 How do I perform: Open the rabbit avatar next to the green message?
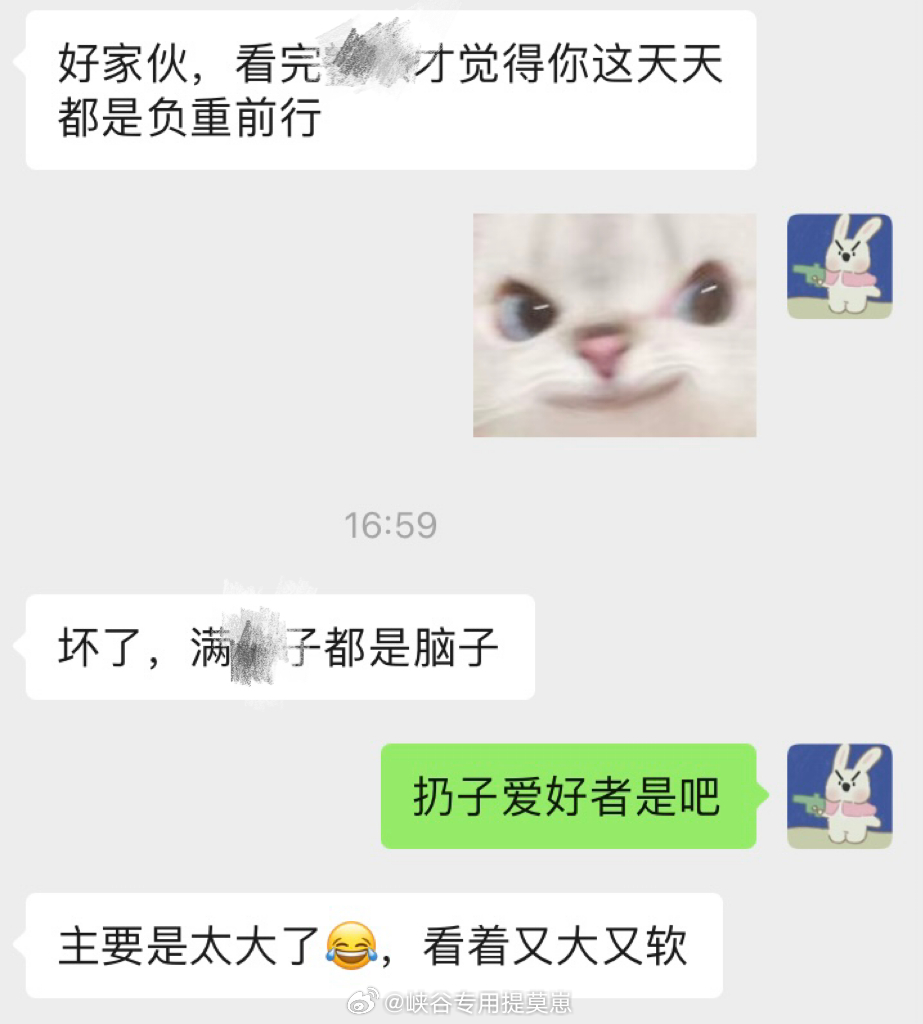pos(839,796)
